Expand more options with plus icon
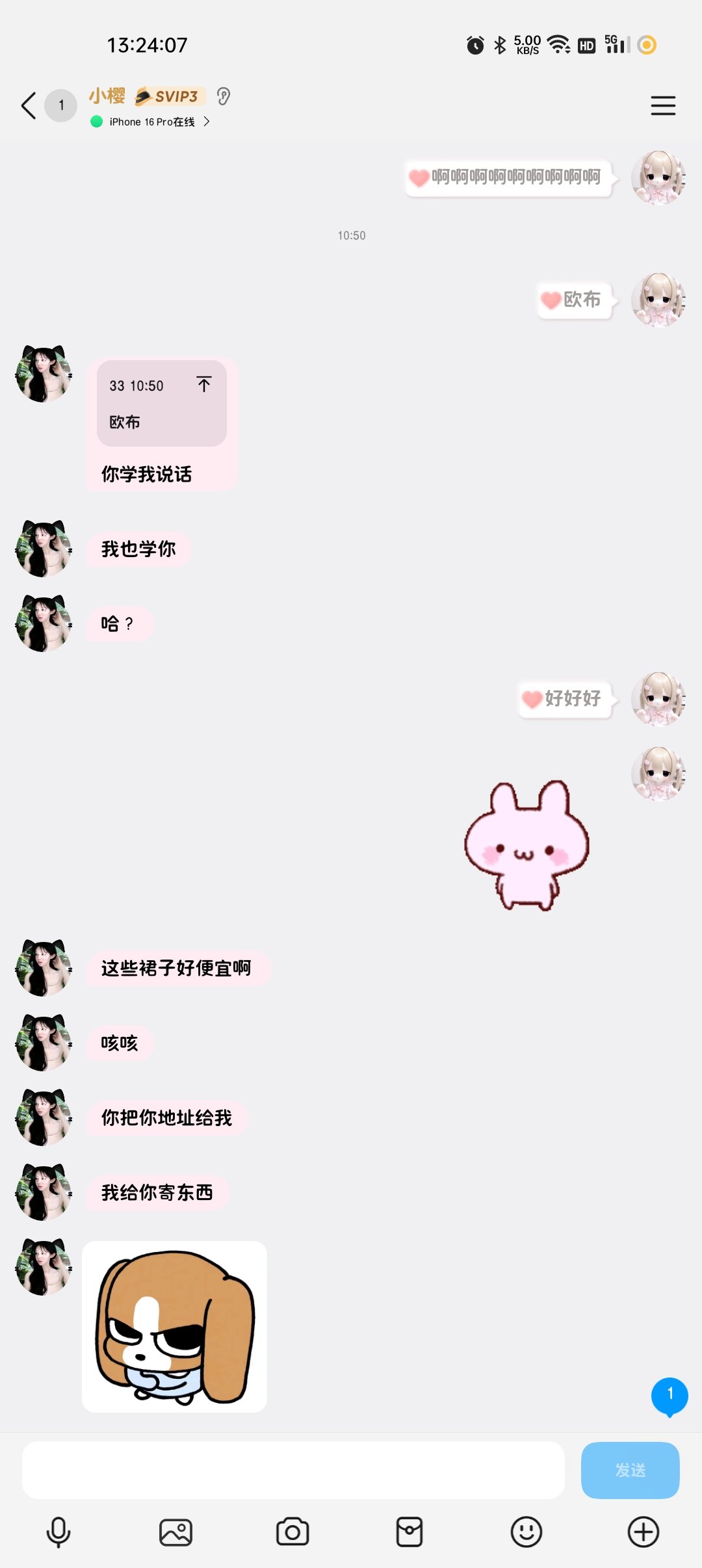702x1568 pixels. (x=643, y=1532)
